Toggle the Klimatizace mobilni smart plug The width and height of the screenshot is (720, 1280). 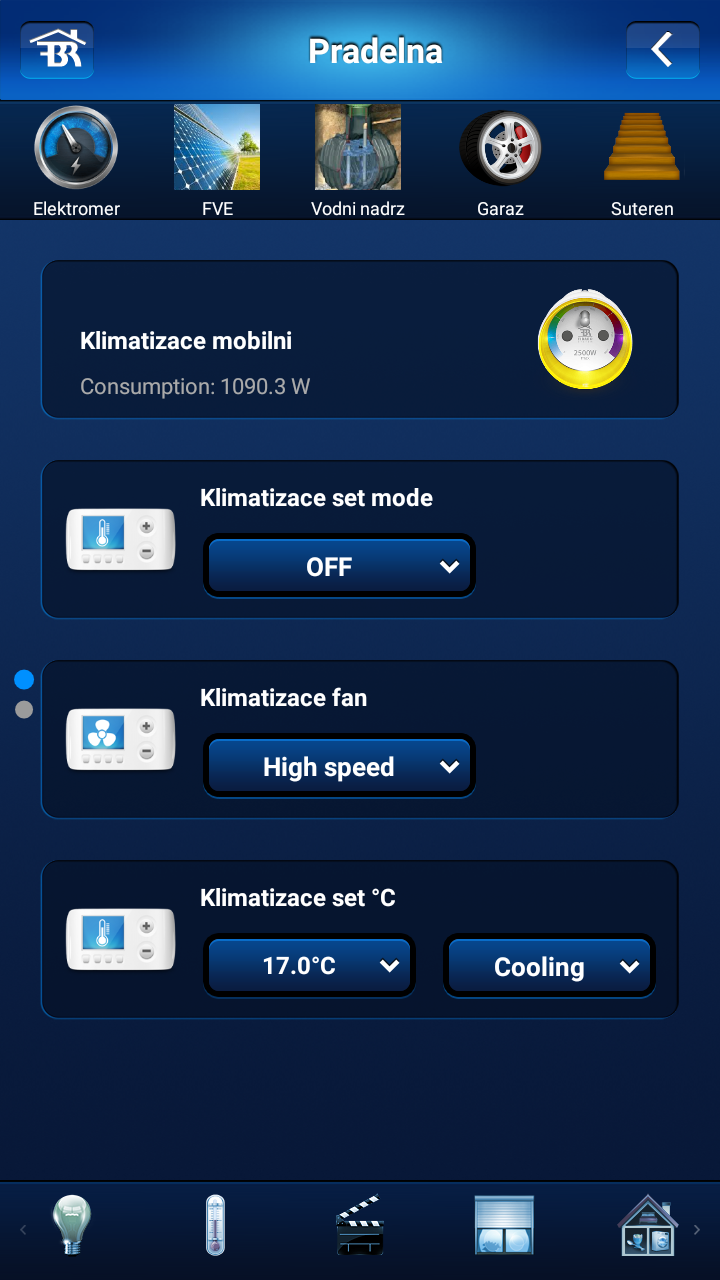click(585, 341)
